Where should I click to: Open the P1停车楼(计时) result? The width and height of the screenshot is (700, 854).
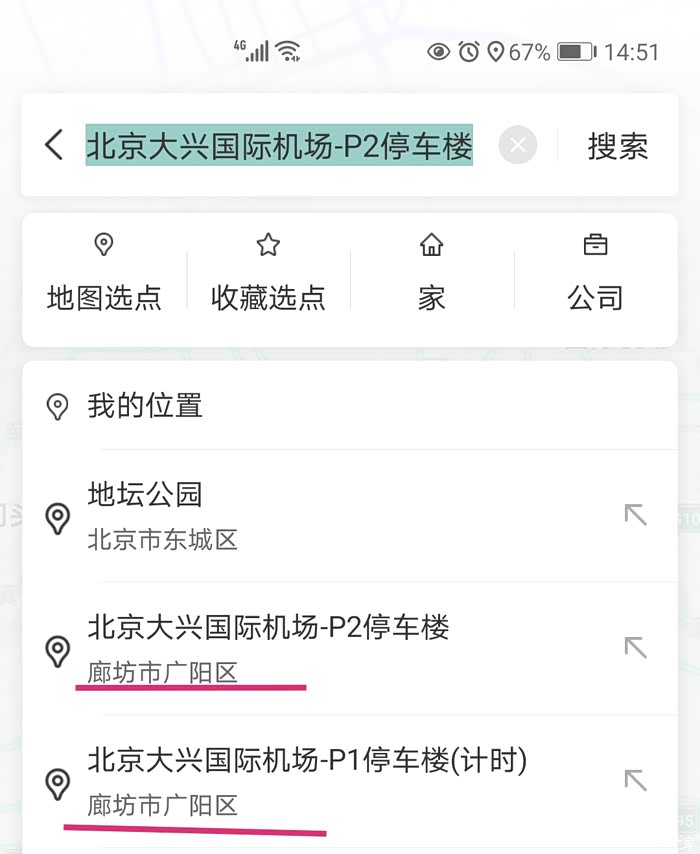click(300, 780)
